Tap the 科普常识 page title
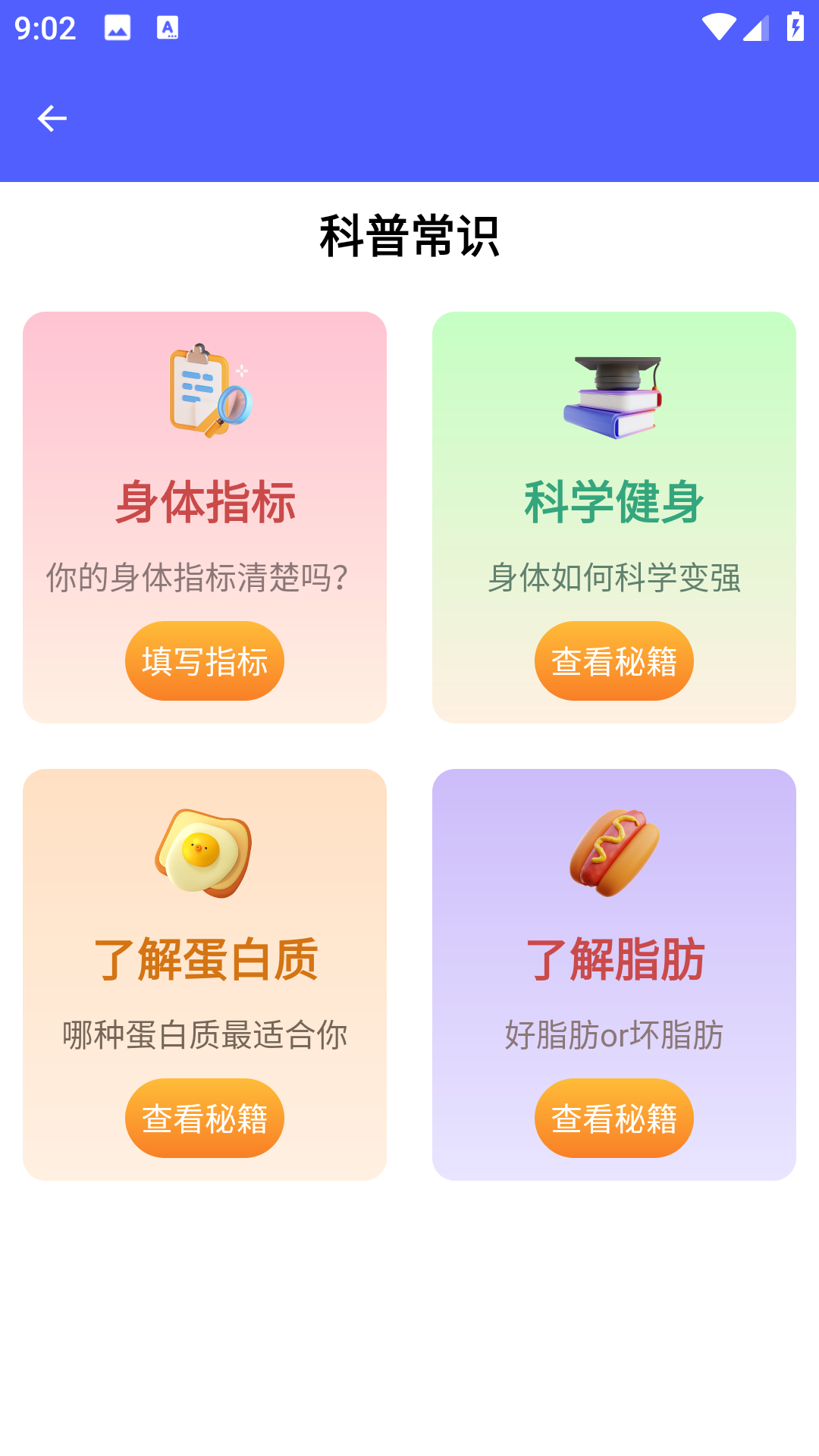Screen dimensions: 819x1456 (409, 235)
